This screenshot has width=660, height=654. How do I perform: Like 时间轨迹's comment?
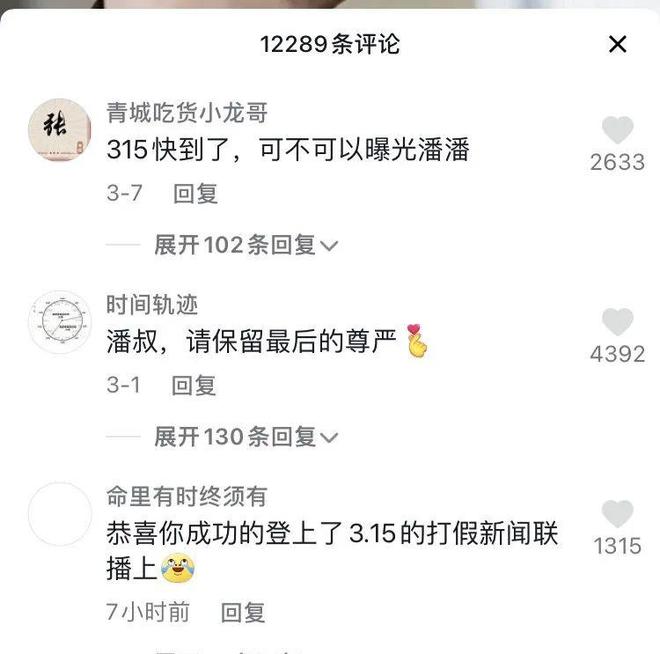point(618,322)
